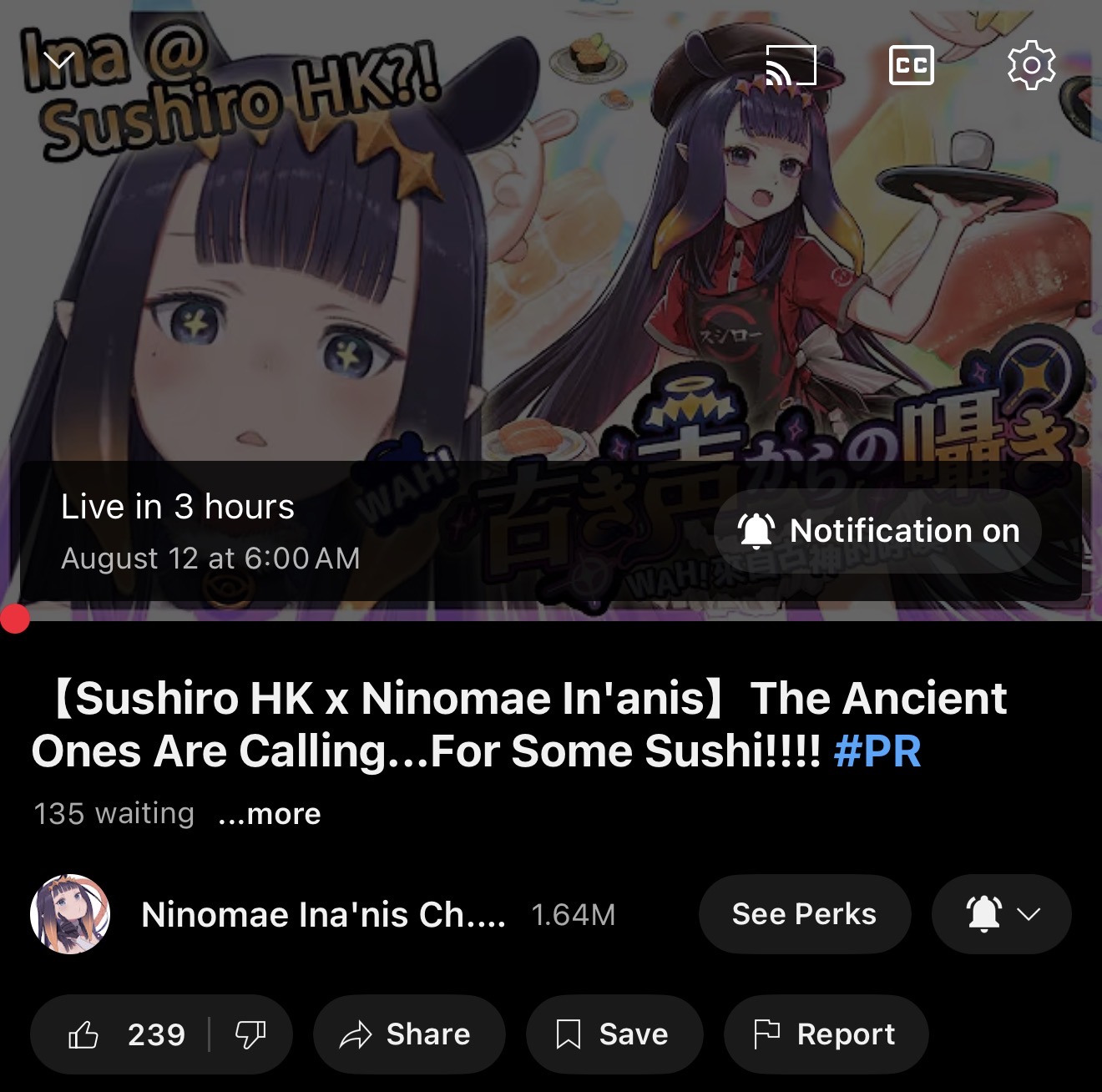1102x1092 pixels.
Task: Open video settings gear
Action: point(1031,65)
